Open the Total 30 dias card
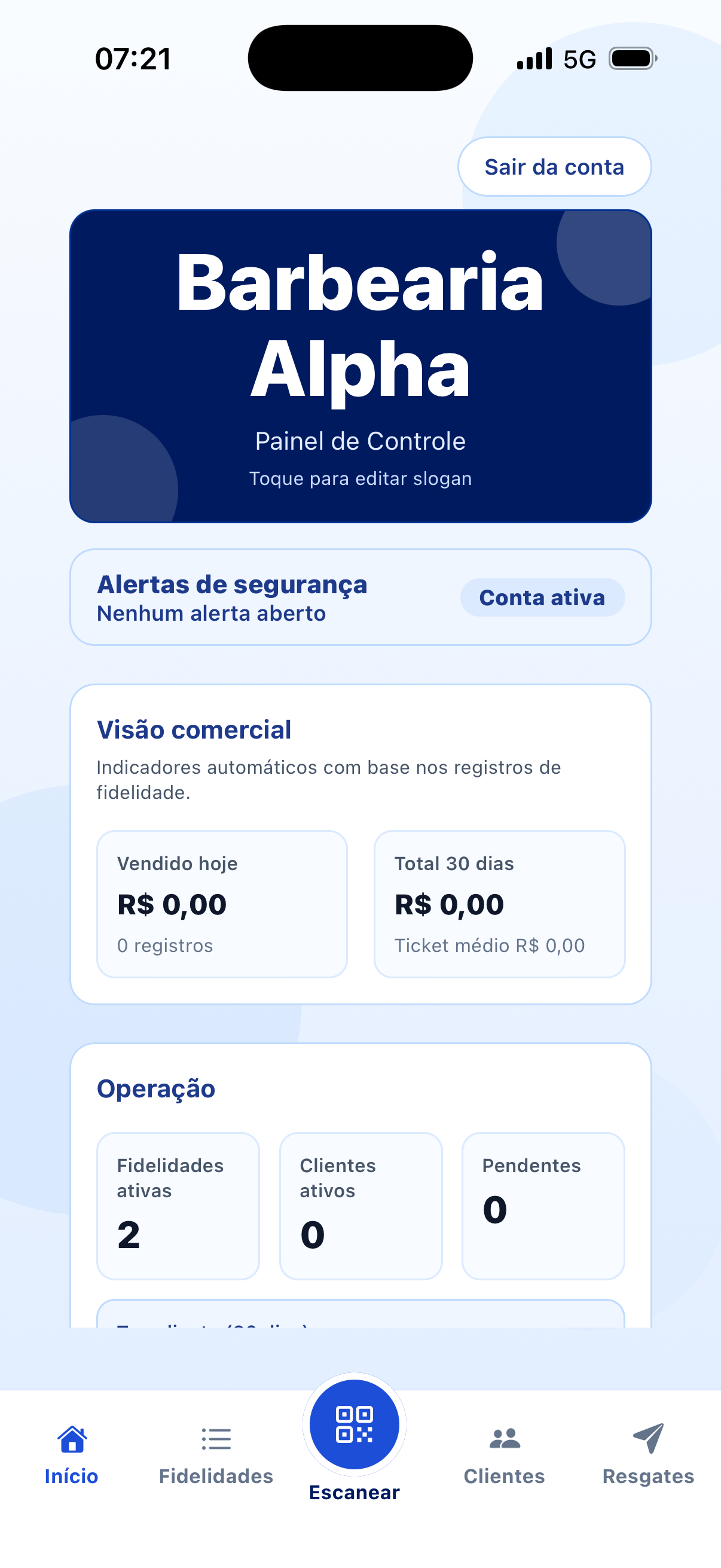Image resolution: width=721 pixels, height=1568 pixels. point(500,905)
